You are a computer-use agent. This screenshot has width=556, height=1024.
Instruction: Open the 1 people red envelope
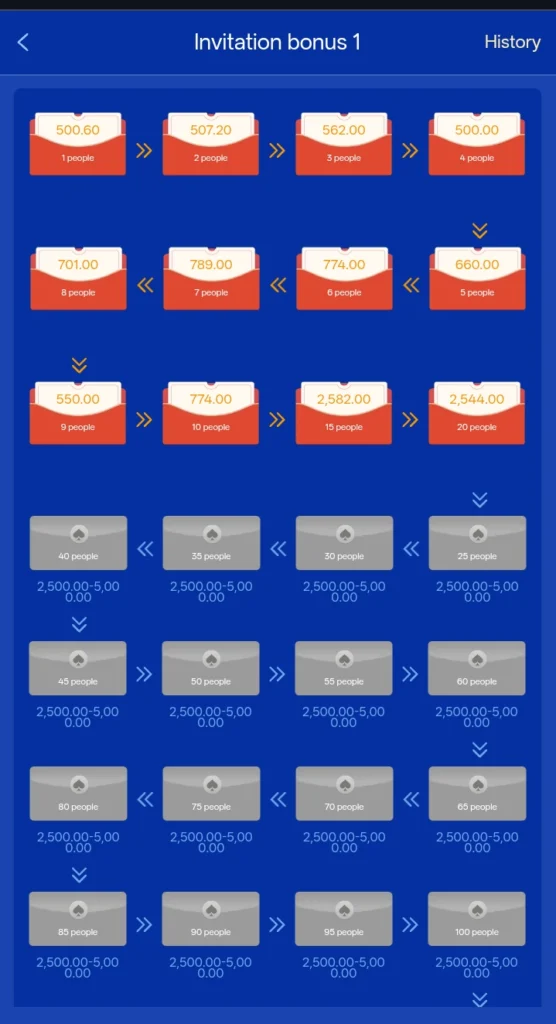(x=78, y=144)
